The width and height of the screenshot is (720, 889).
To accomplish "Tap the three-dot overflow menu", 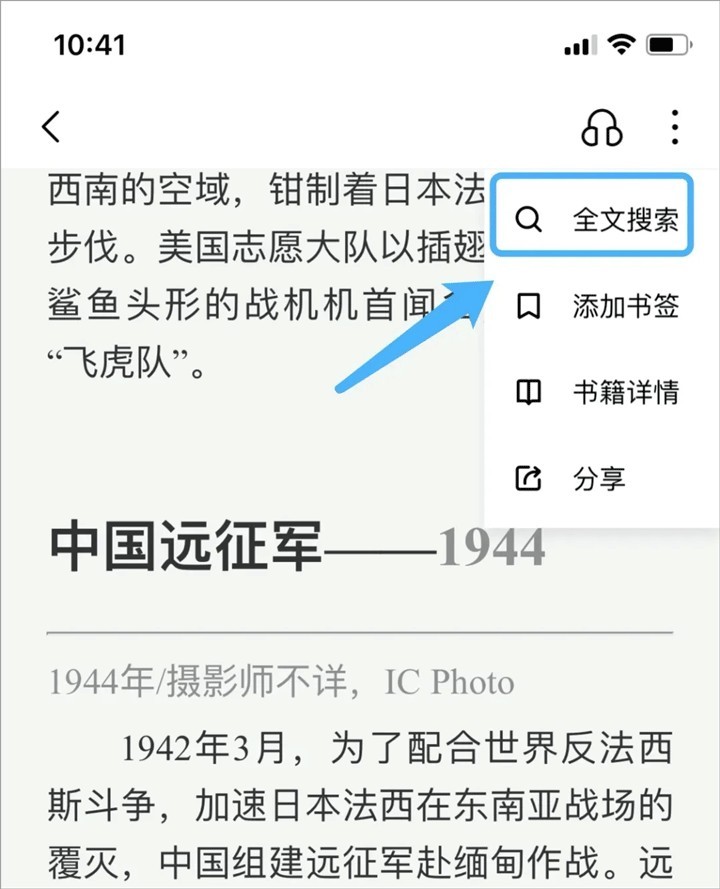I will [x=675, y=128].
